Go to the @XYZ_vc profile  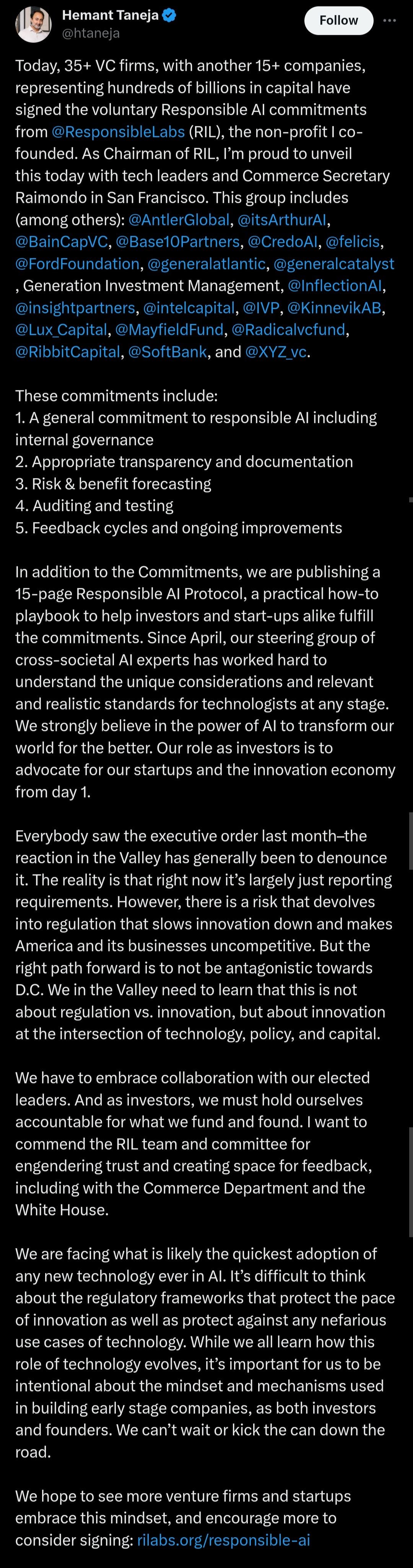(x=276, y=352)
